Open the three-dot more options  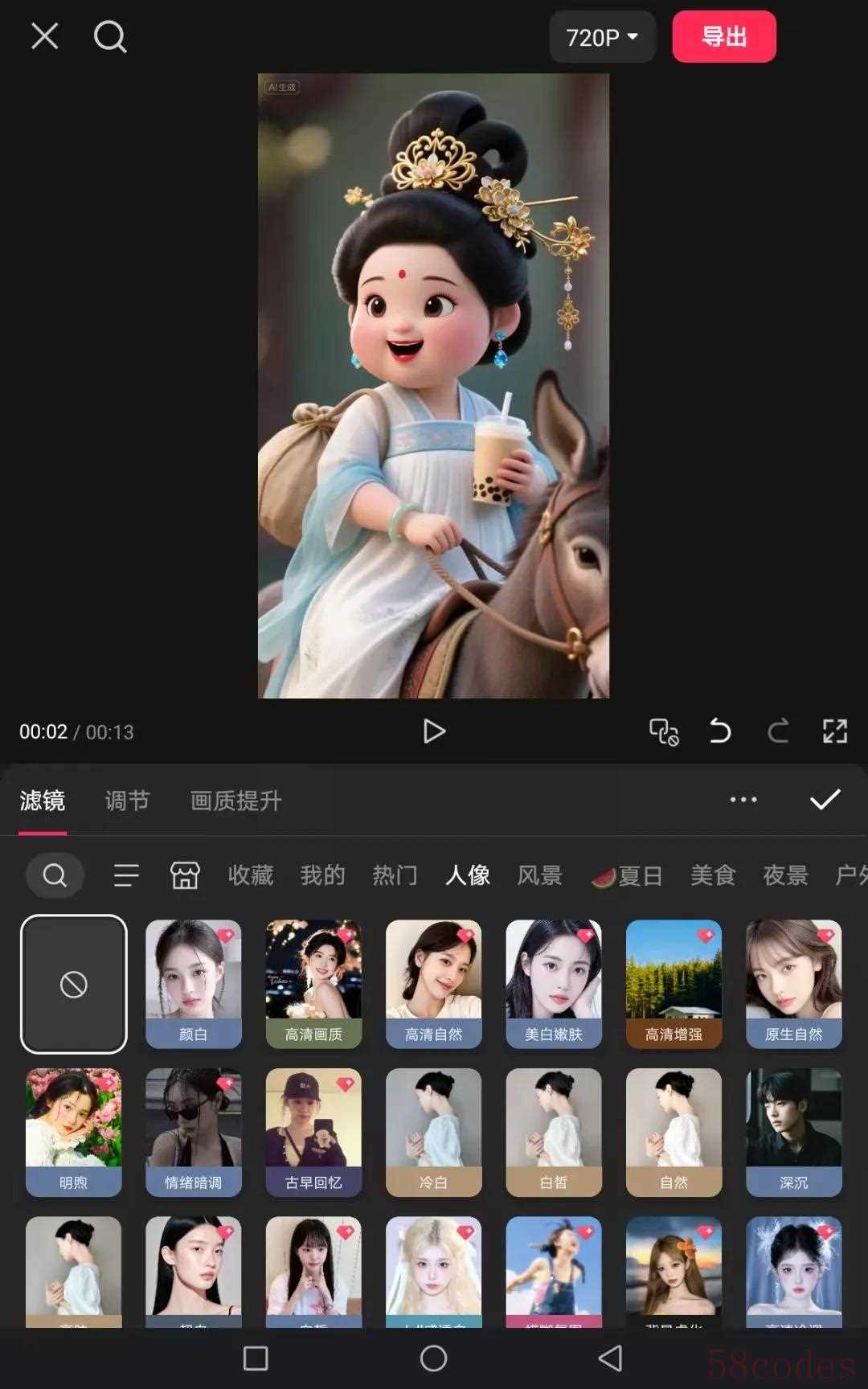[x=743, y=800]
